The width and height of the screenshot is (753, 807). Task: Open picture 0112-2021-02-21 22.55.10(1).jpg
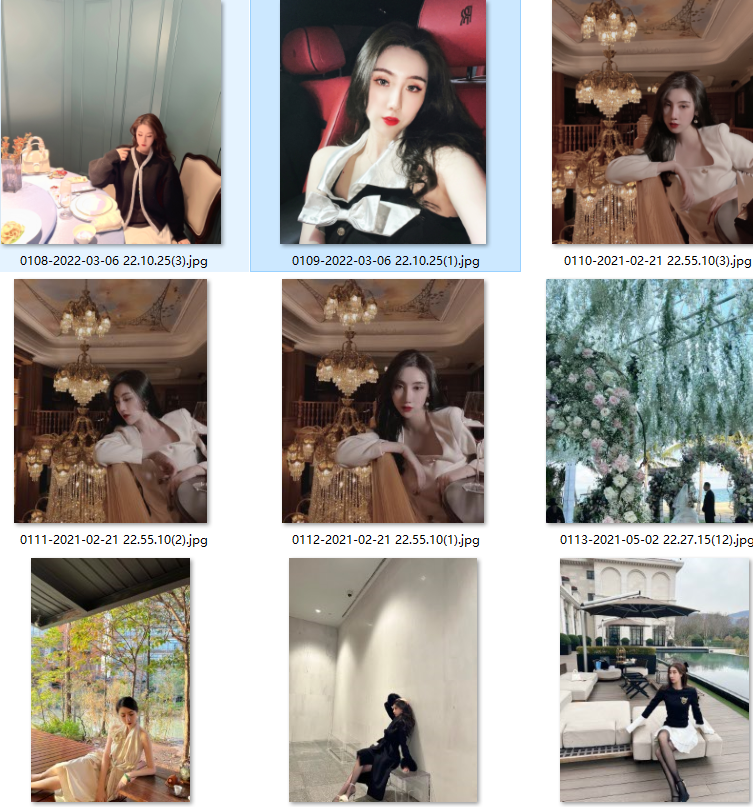(x=383, y=401)
